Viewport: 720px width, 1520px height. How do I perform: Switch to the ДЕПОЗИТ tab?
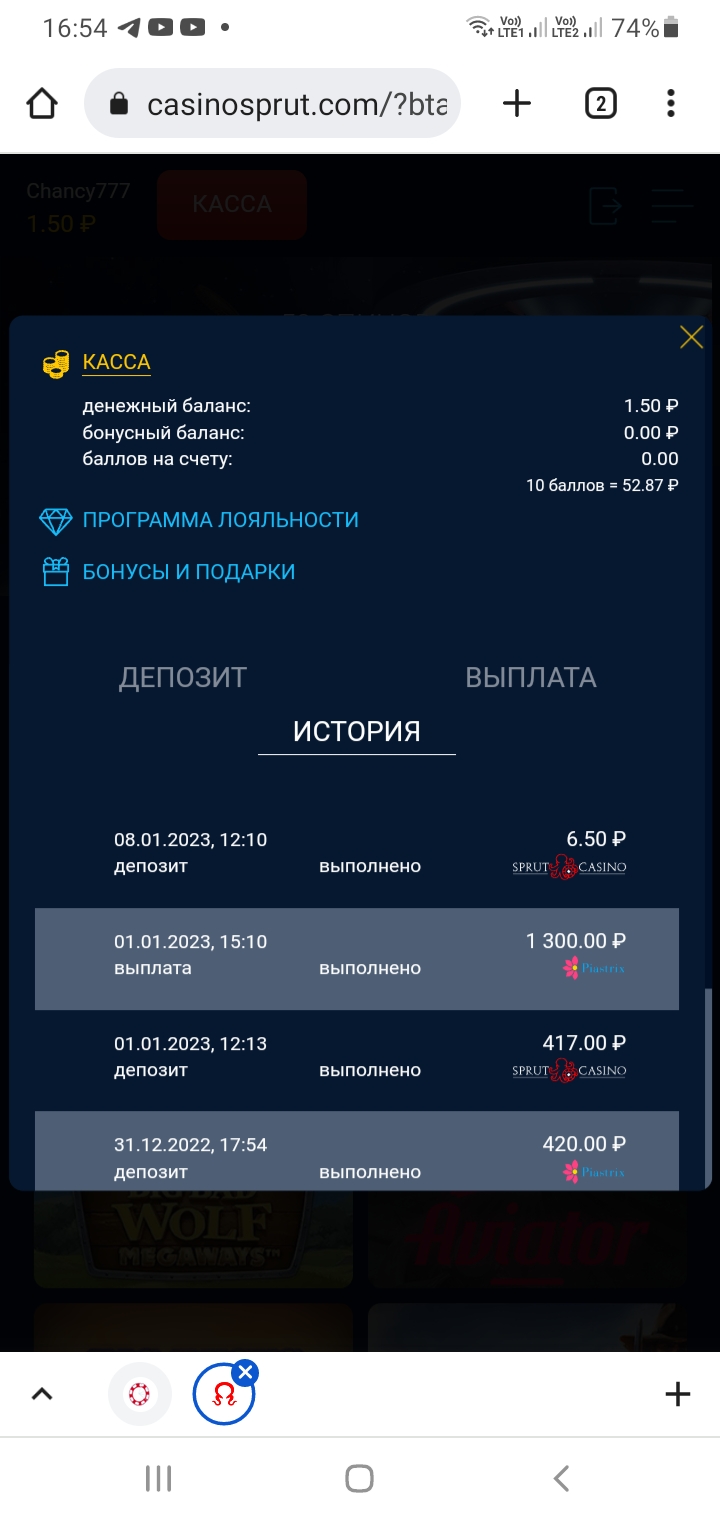tap(183, 677)
